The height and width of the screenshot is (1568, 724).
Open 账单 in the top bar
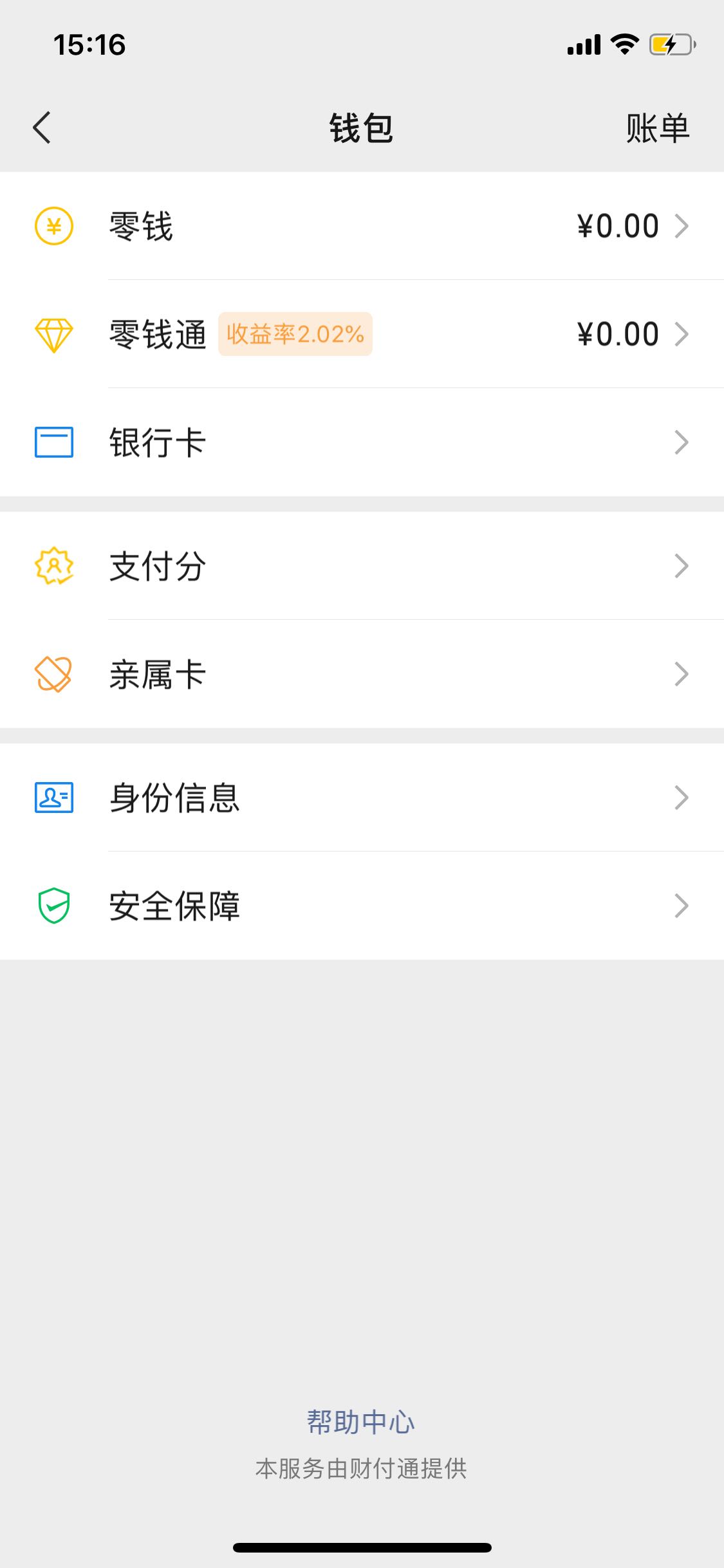pyautogui.click(x=657, y=128)
